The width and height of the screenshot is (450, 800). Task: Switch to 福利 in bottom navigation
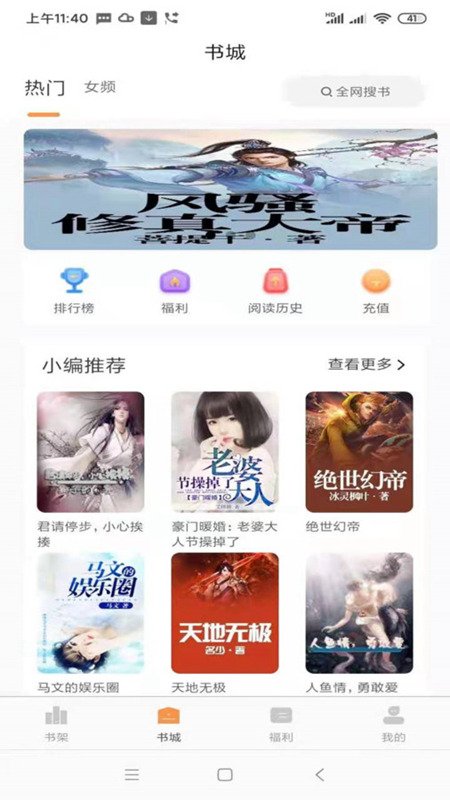(x=281, y=723)
